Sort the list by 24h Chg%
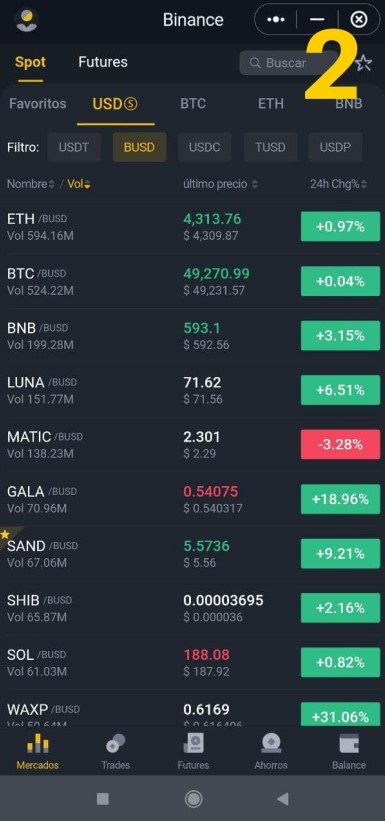 coord(338,184)
